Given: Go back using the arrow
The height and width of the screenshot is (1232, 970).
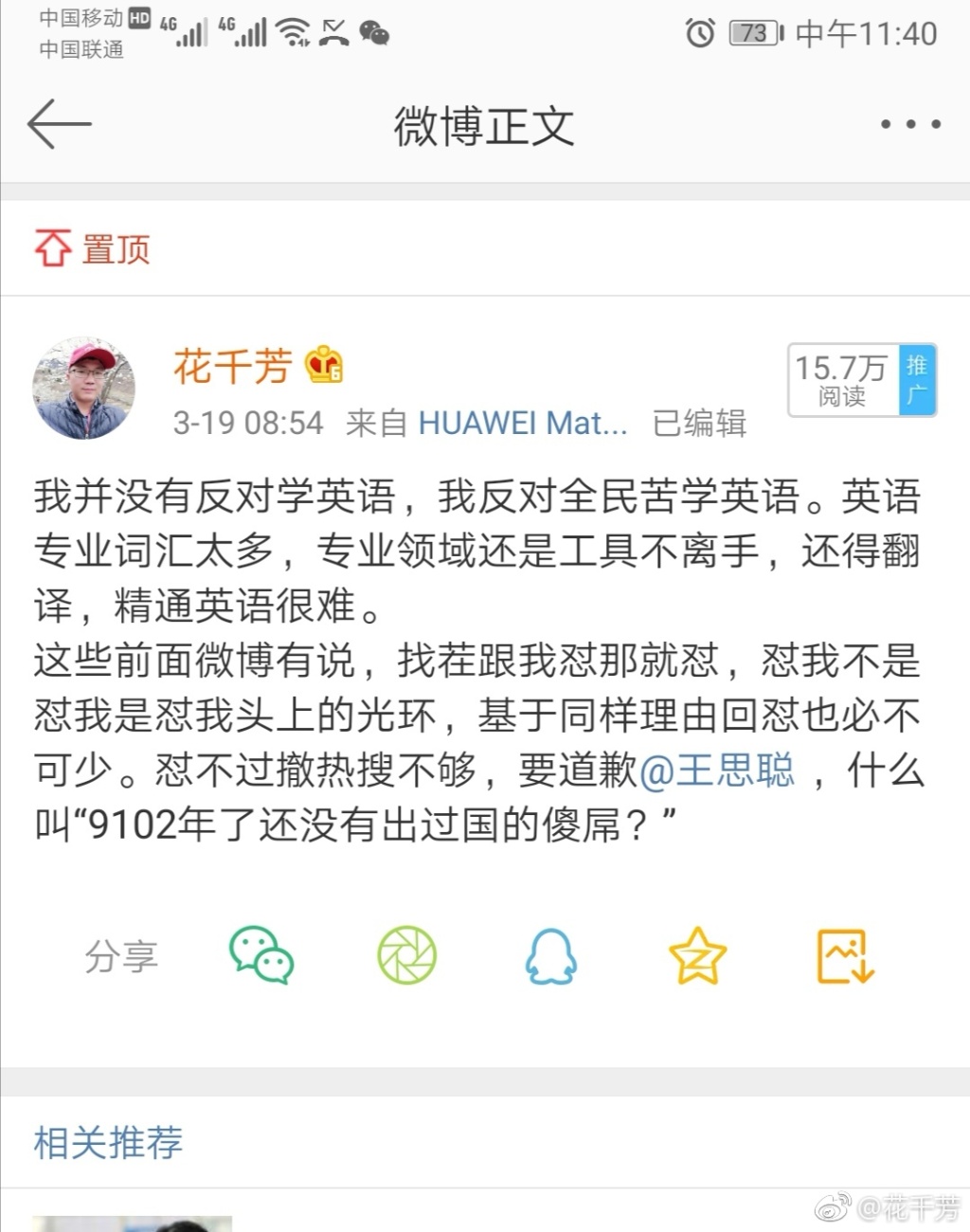Looking at the screenshot, I should pyautogui.click(x=59, y=124).
